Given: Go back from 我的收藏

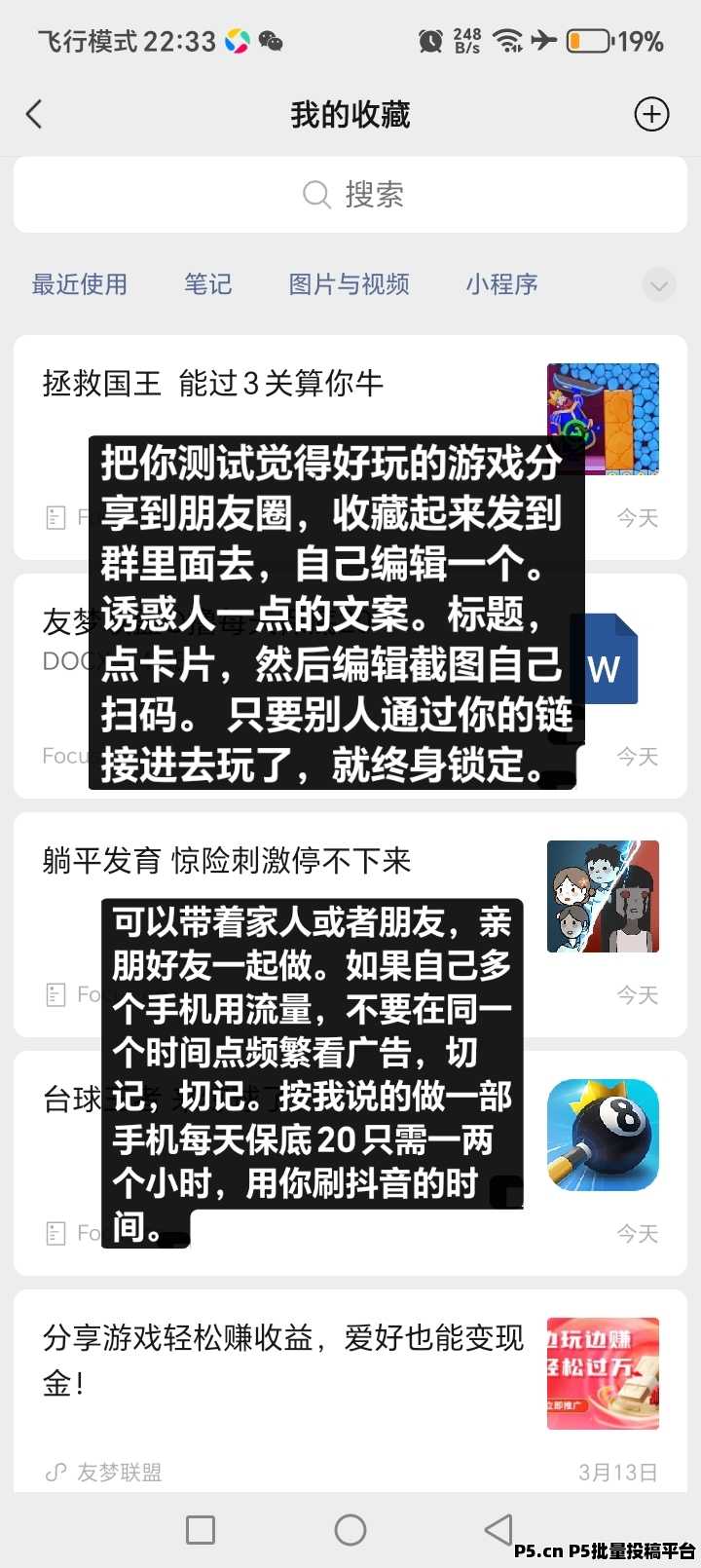Looking at the screenshot, I should tap(35, 115).
